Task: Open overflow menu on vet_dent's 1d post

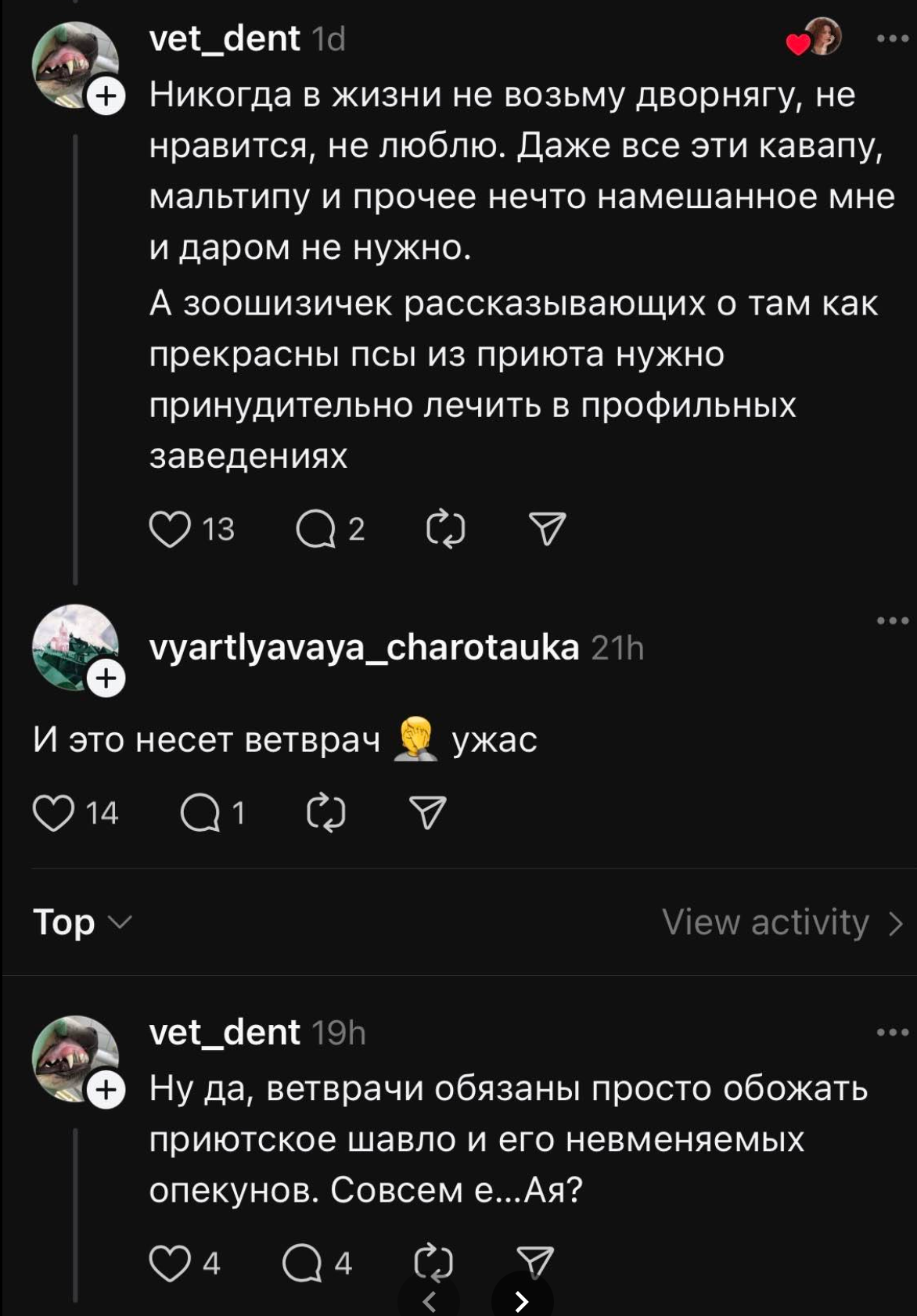Action: (892, 38)
